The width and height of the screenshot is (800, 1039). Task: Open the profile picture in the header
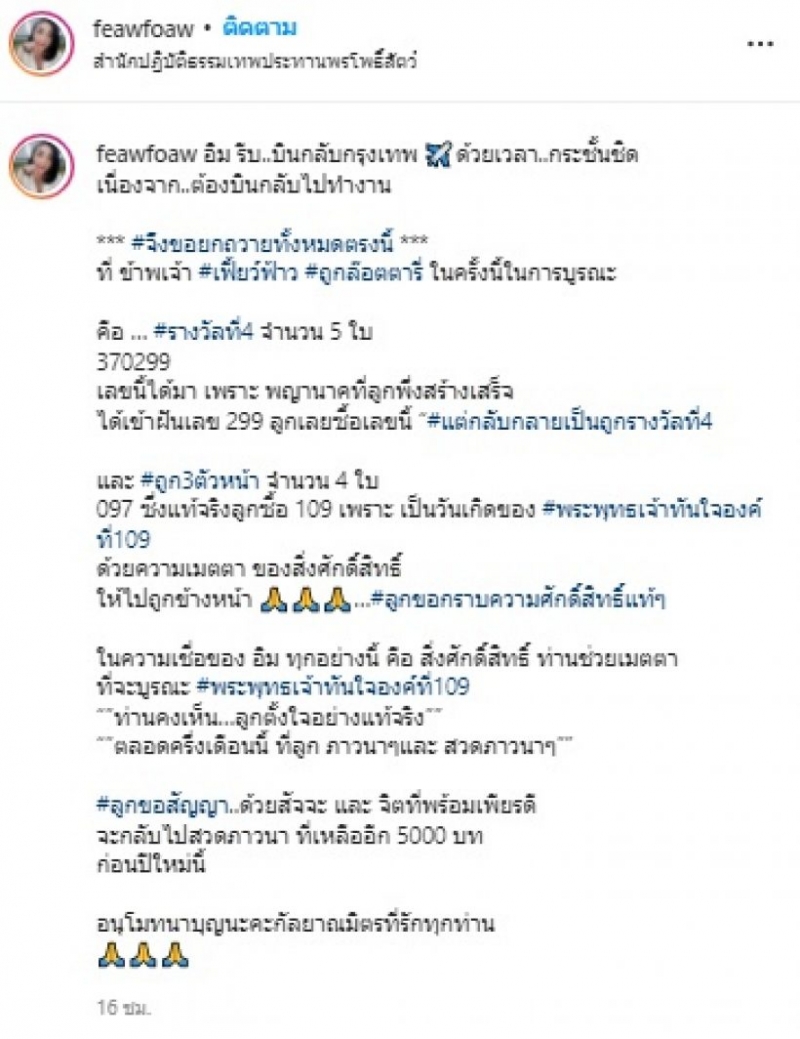(45, 43)
